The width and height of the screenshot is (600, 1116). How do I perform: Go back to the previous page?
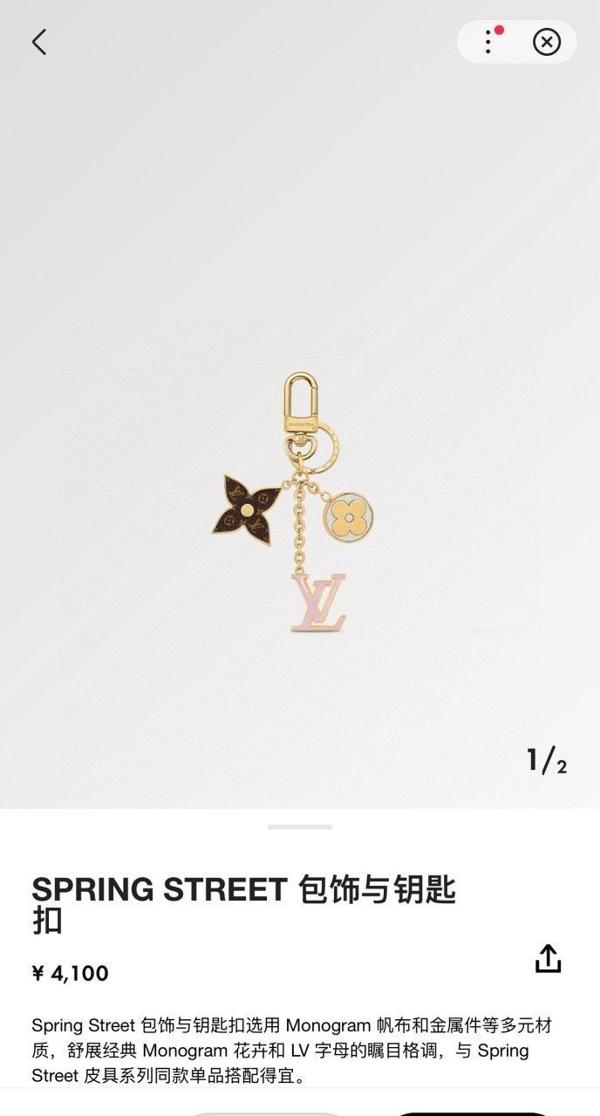pos(39,42)
